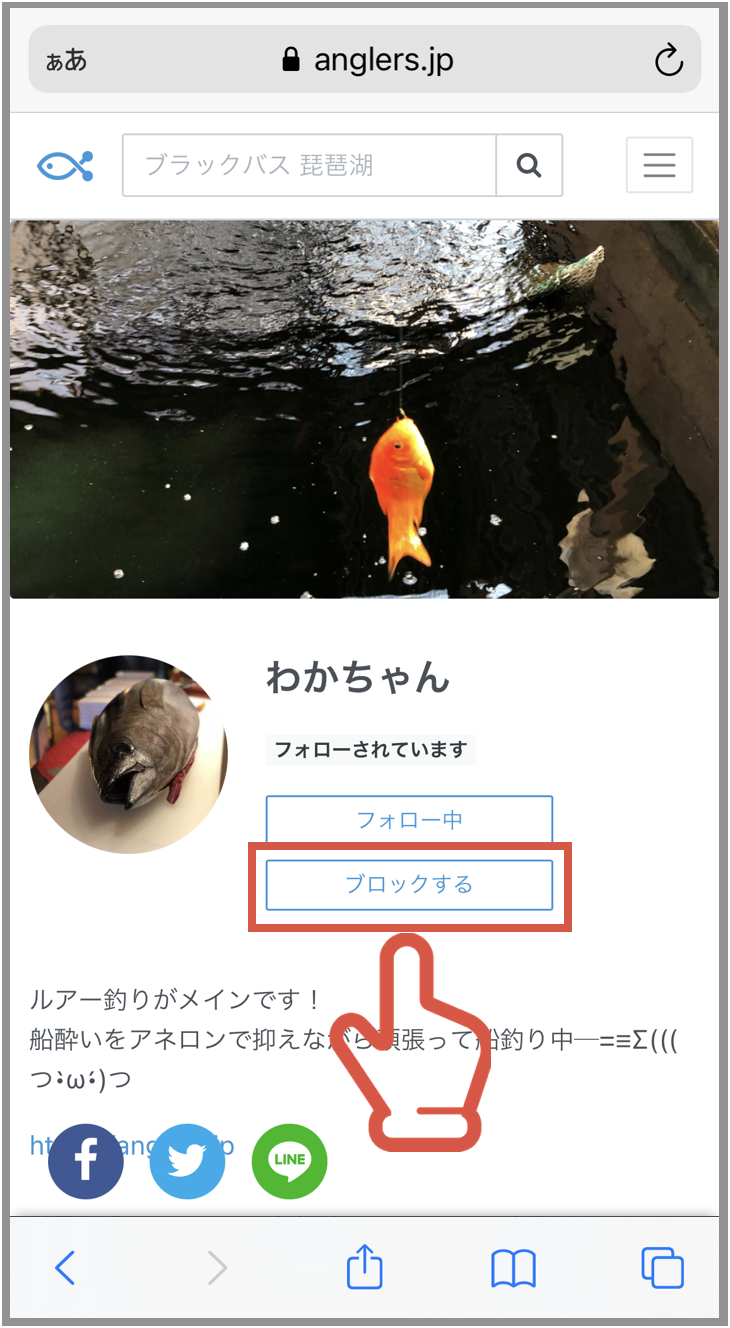This screenshot has height=1328, width=730.
Task: Tap the anglers.jp address bar
Action: 368,61
